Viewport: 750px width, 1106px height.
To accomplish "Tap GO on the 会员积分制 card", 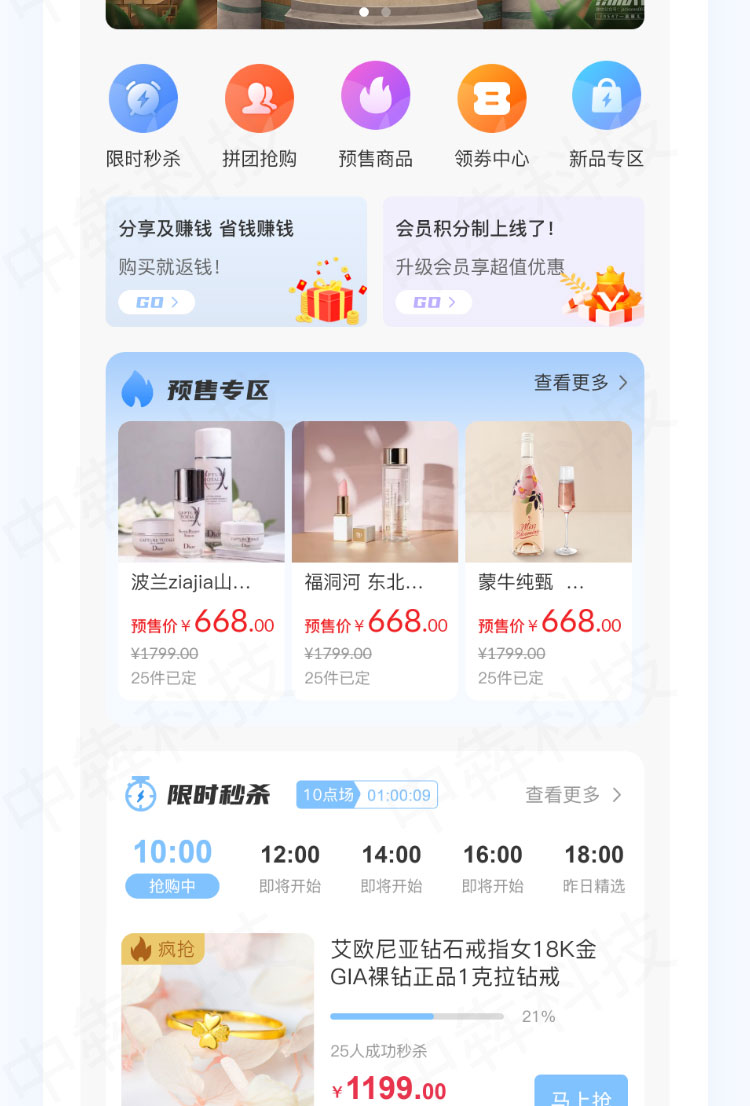I will tap(433, 302).
